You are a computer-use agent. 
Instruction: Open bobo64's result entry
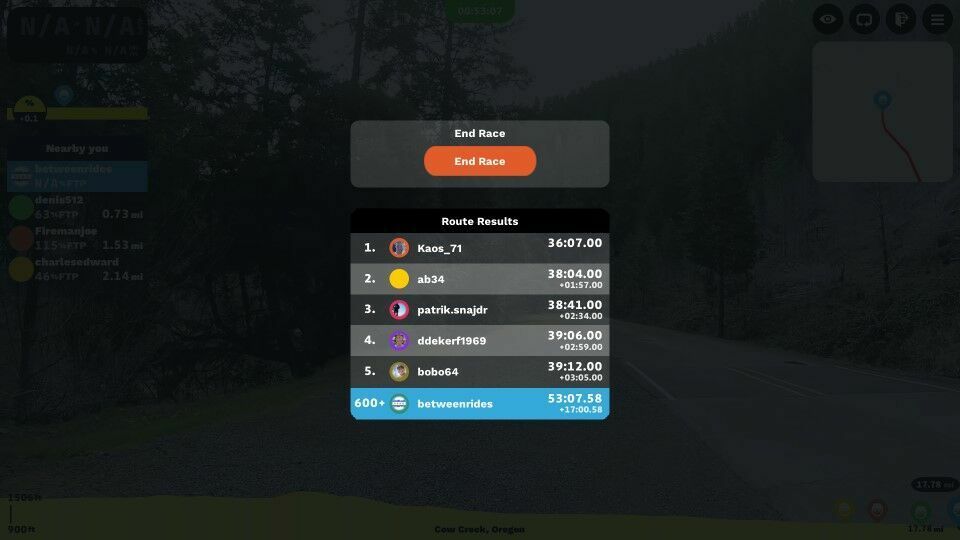(480, 372)
